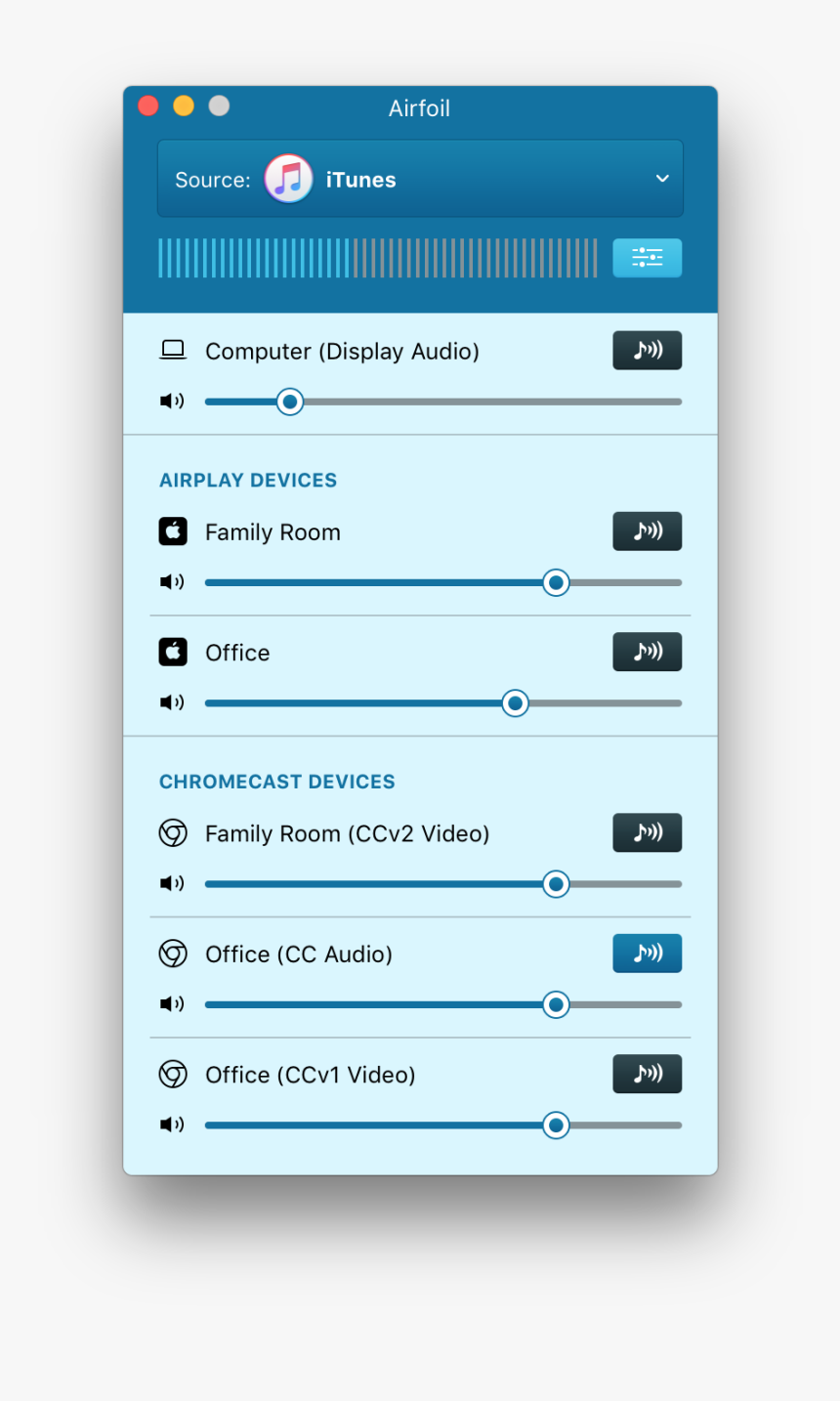
Task: Enable streaming to Family Room AirPlay speaker
Action: click(647, 531)
